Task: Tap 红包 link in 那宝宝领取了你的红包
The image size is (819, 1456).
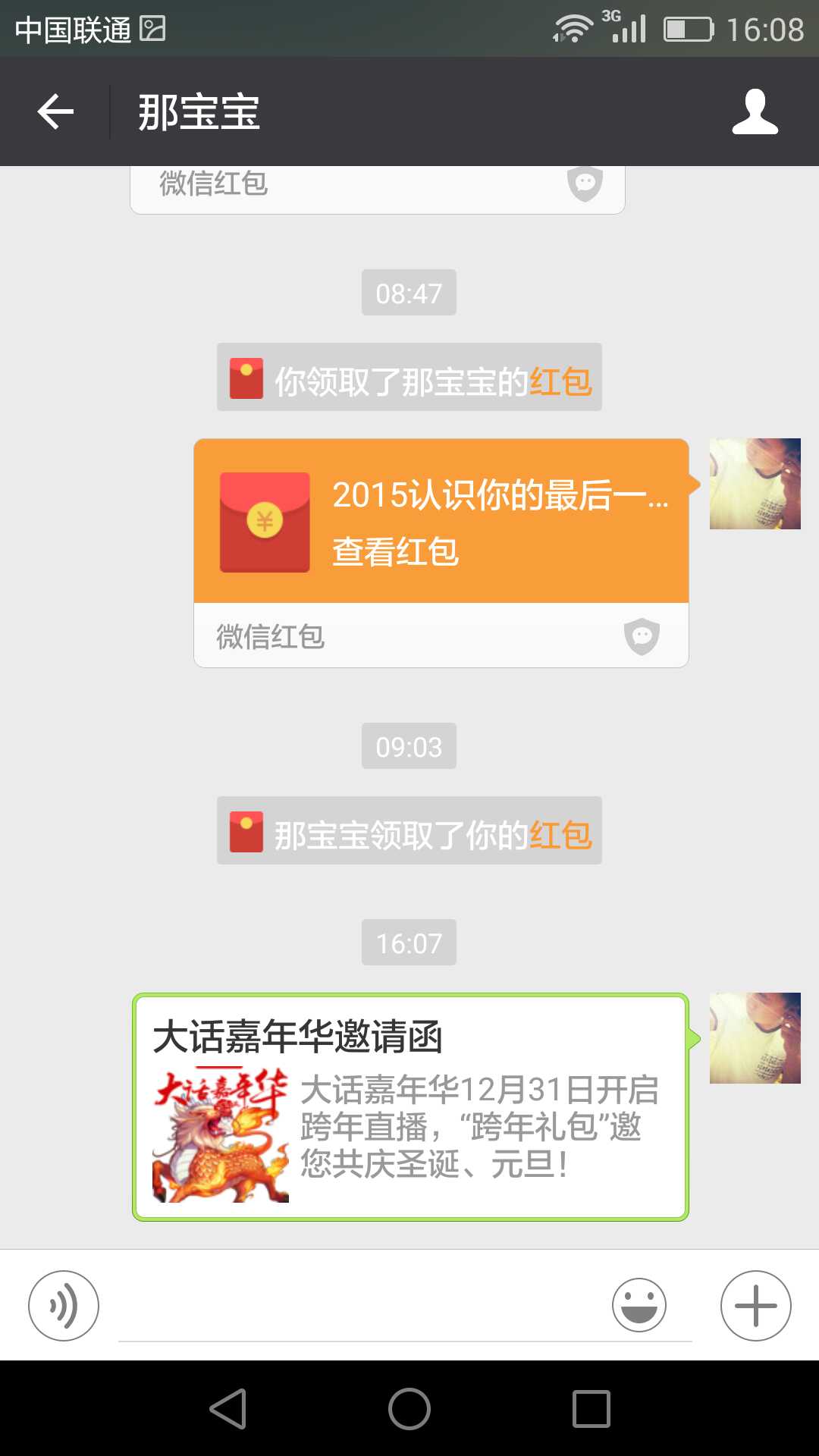Action: [560, 835]
